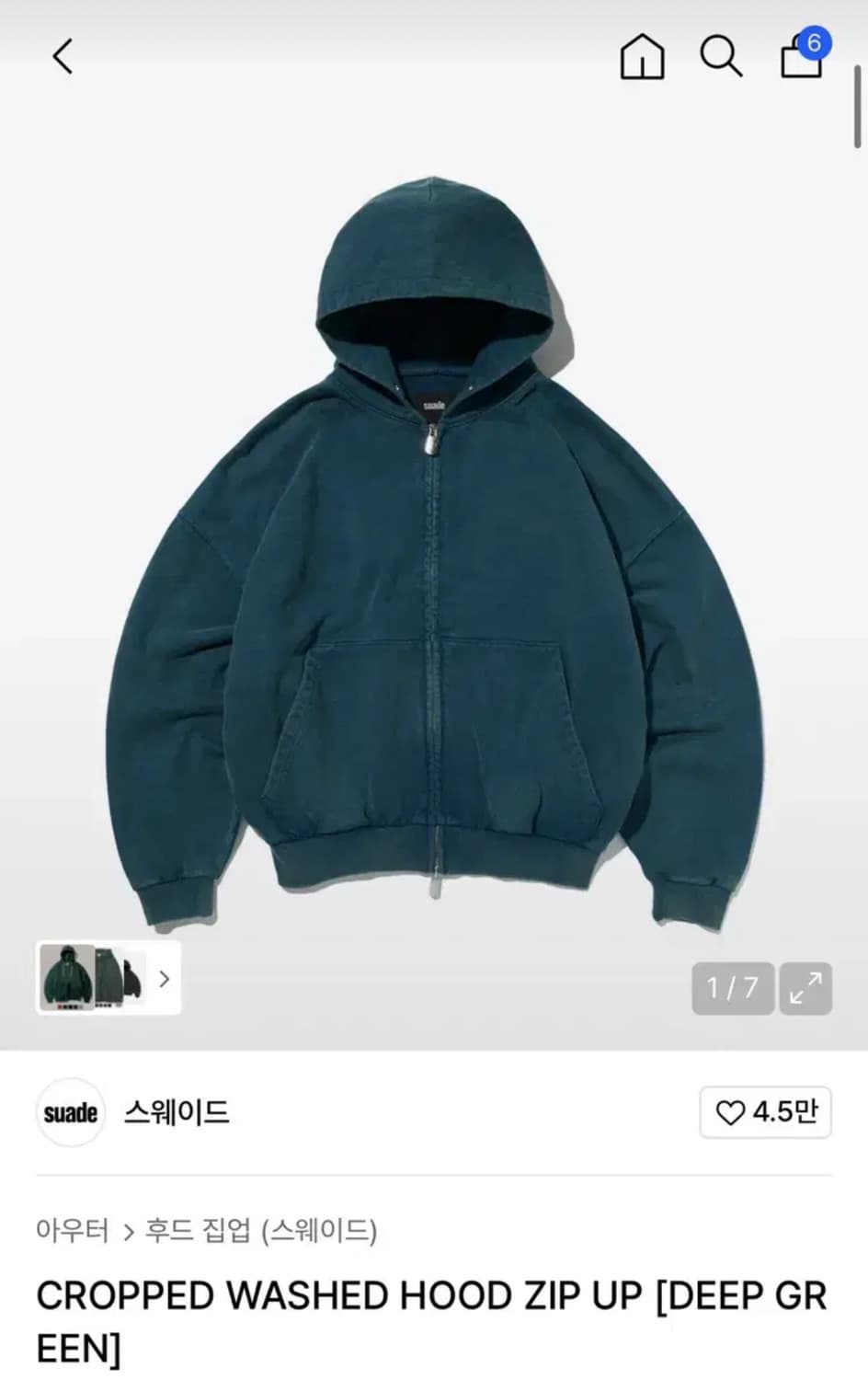Click the suade brand logo circle

(x=70, y=1113)
